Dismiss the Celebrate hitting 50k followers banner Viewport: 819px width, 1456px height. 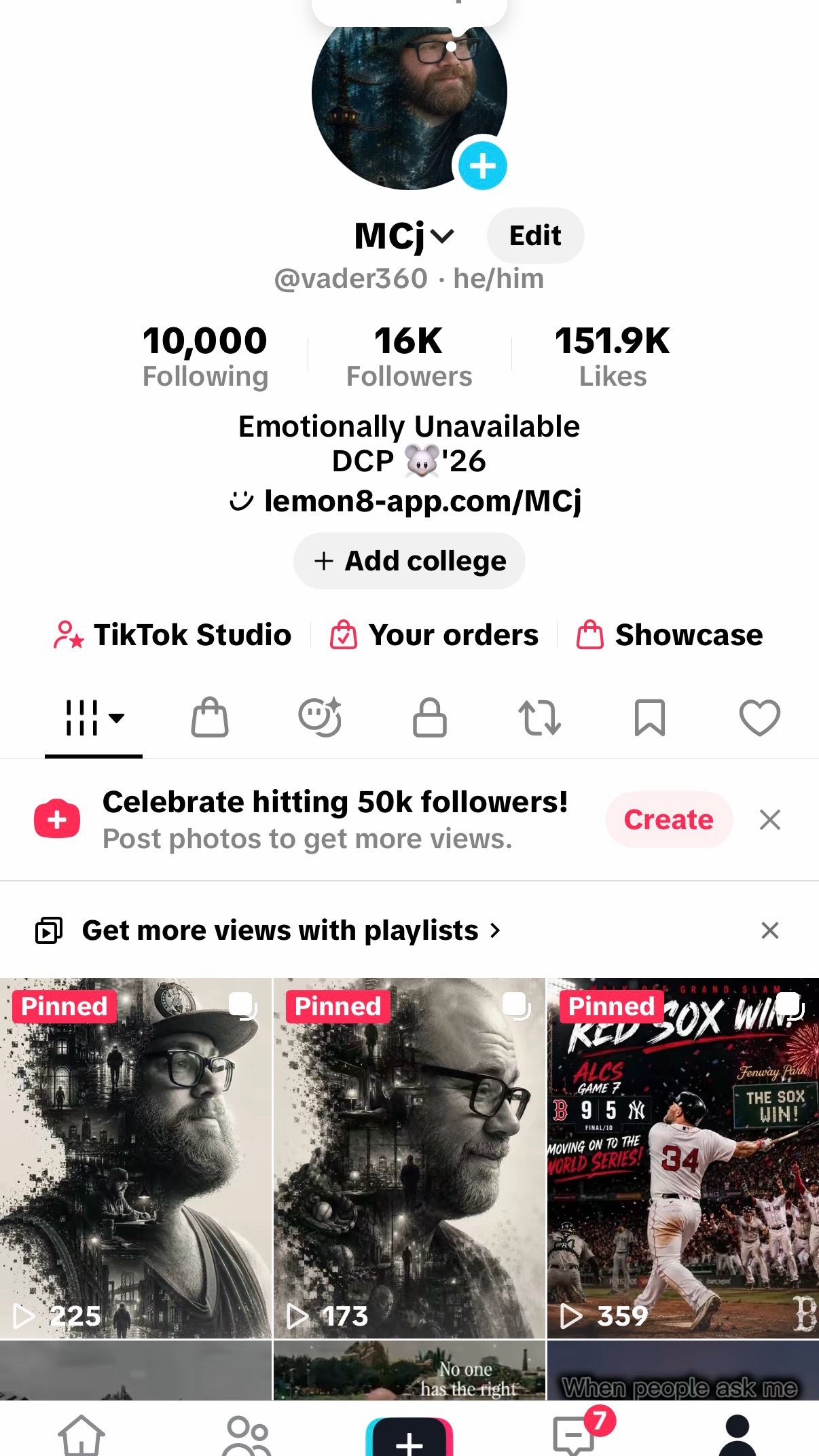[x=769, y=820]
